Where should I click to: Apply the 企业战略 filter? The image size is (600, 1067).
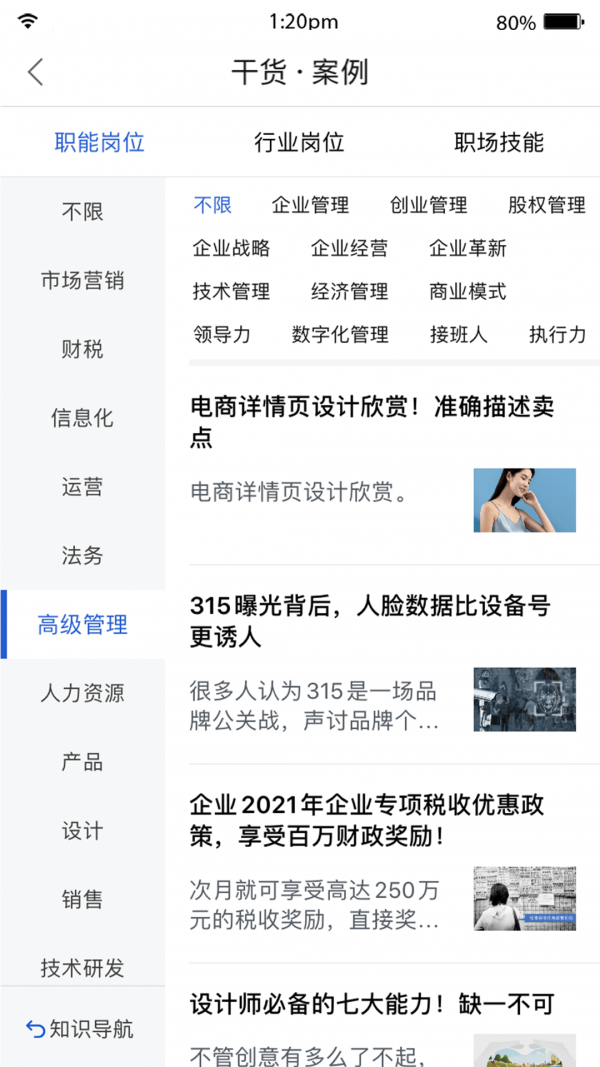pos(231,249)
